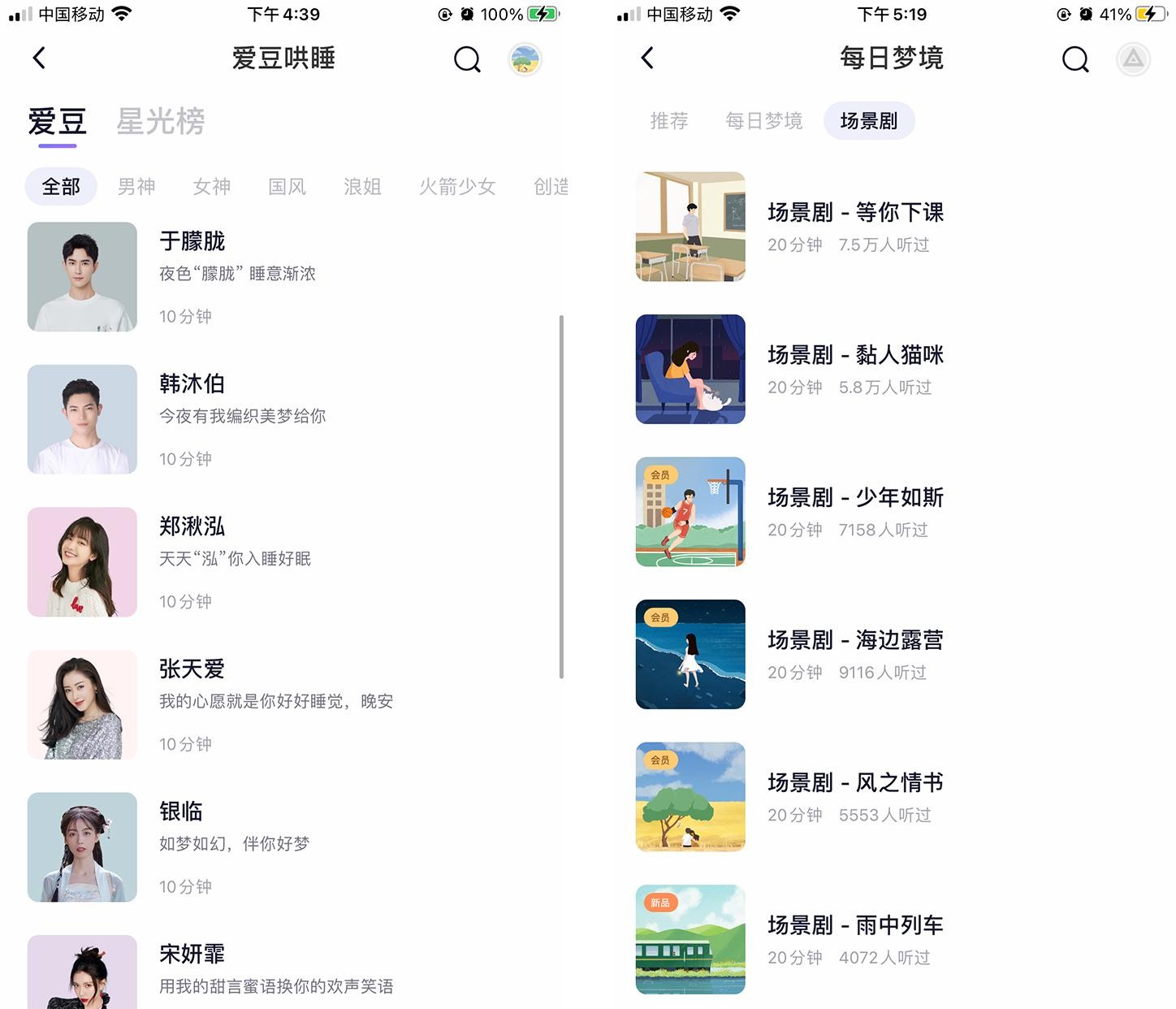Viewport: 1176px width, 1009px height.
Task: Open 场景剧 - 海边露营
Action: click(855, 640)
